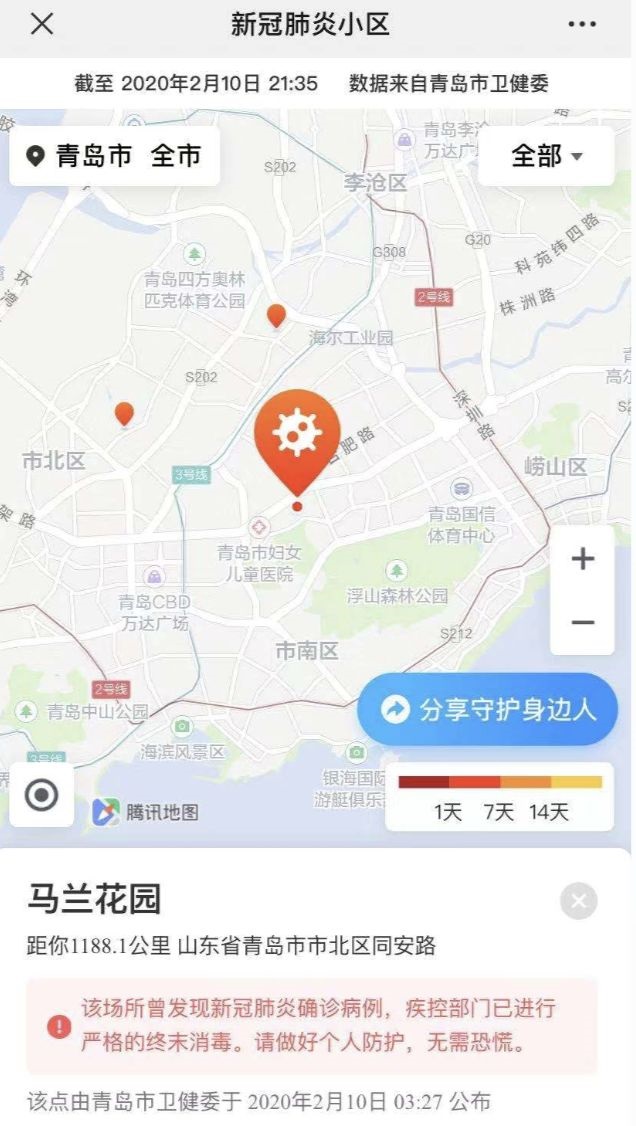Expand the 全部 filter dropdown
This screenshot has width=636, height=1126.
[546, 156]
